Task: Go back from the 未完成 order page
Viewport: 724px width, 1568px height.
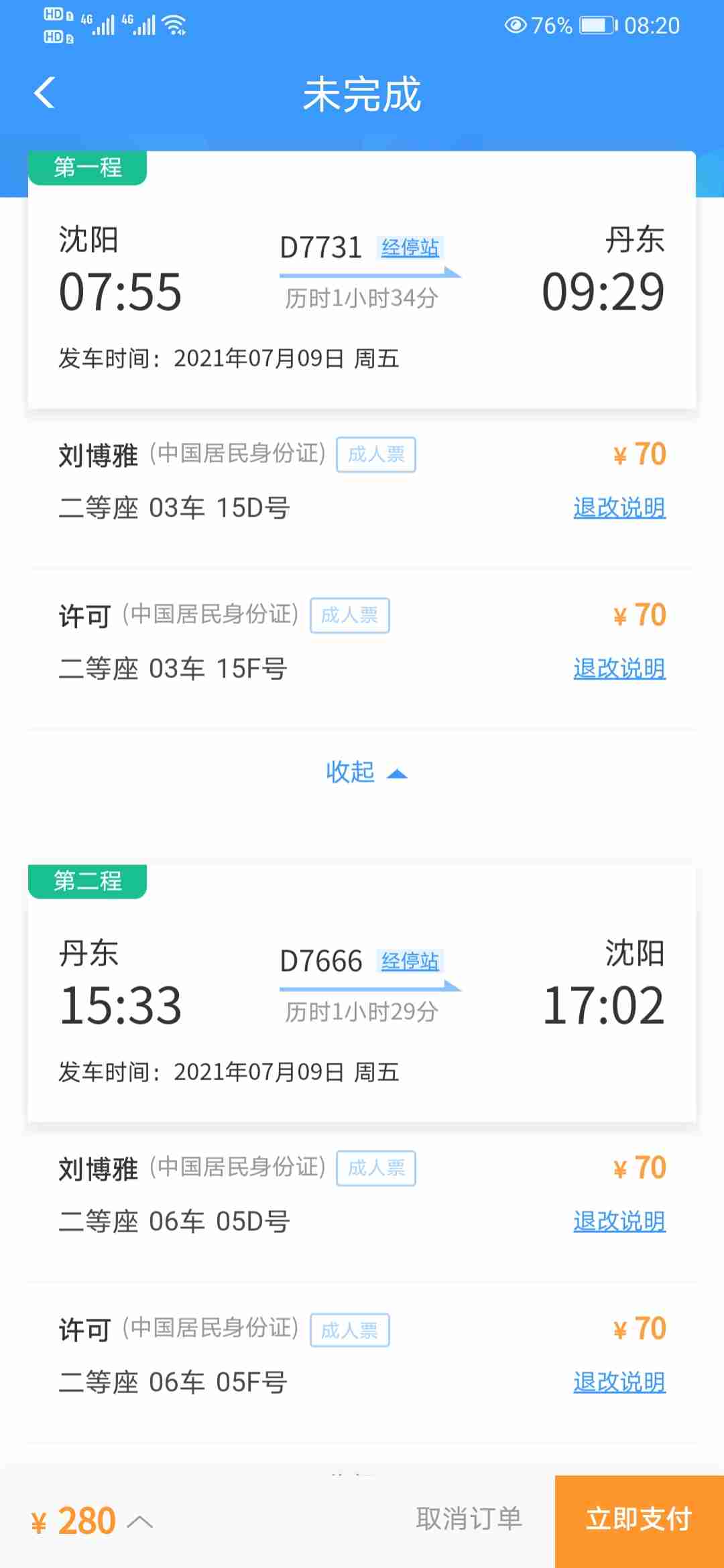Action: [x=44, y=92]
